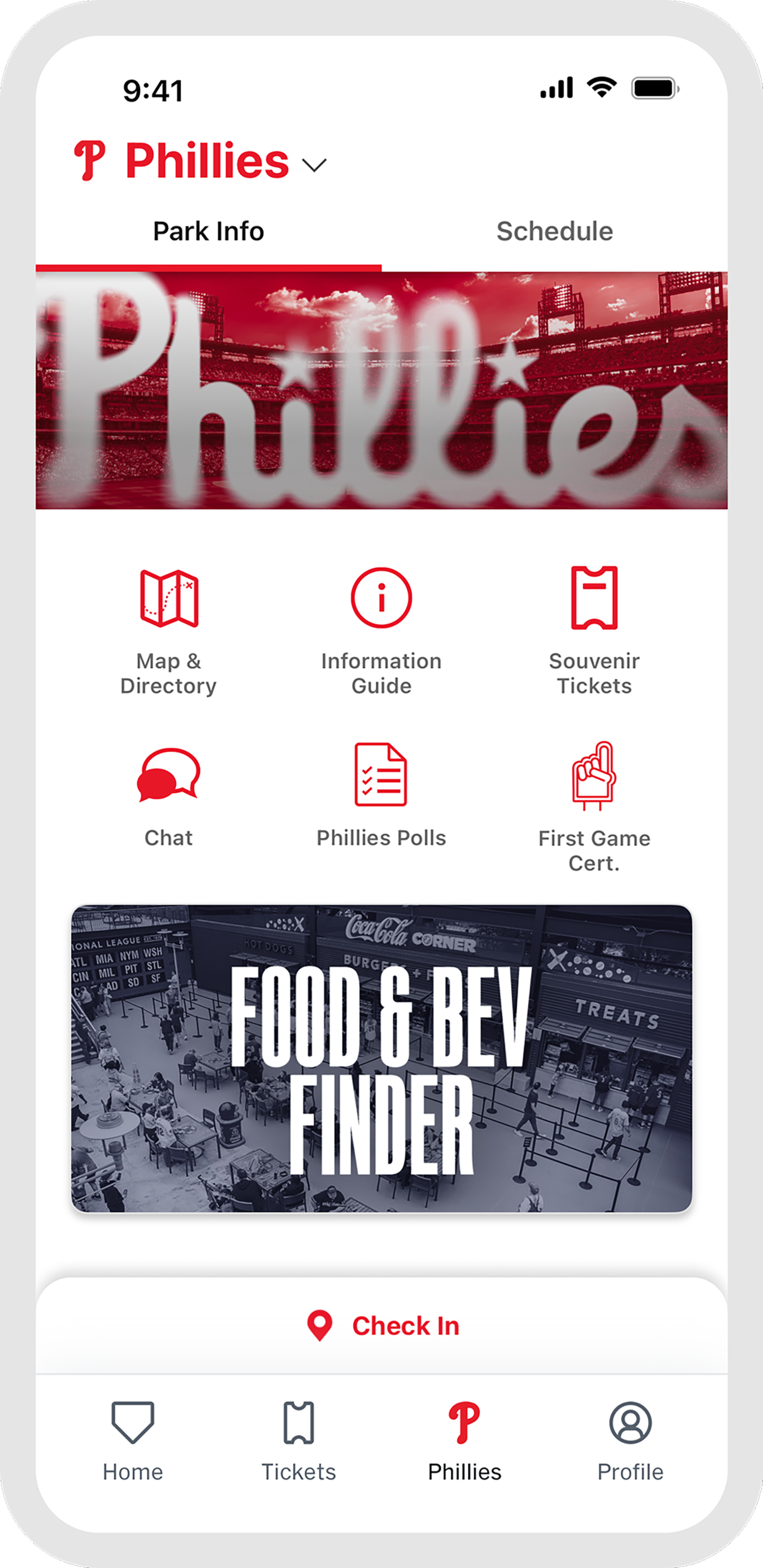
Task: Expand the Phillies team dropdown
Action: click(x=314, y=164)
